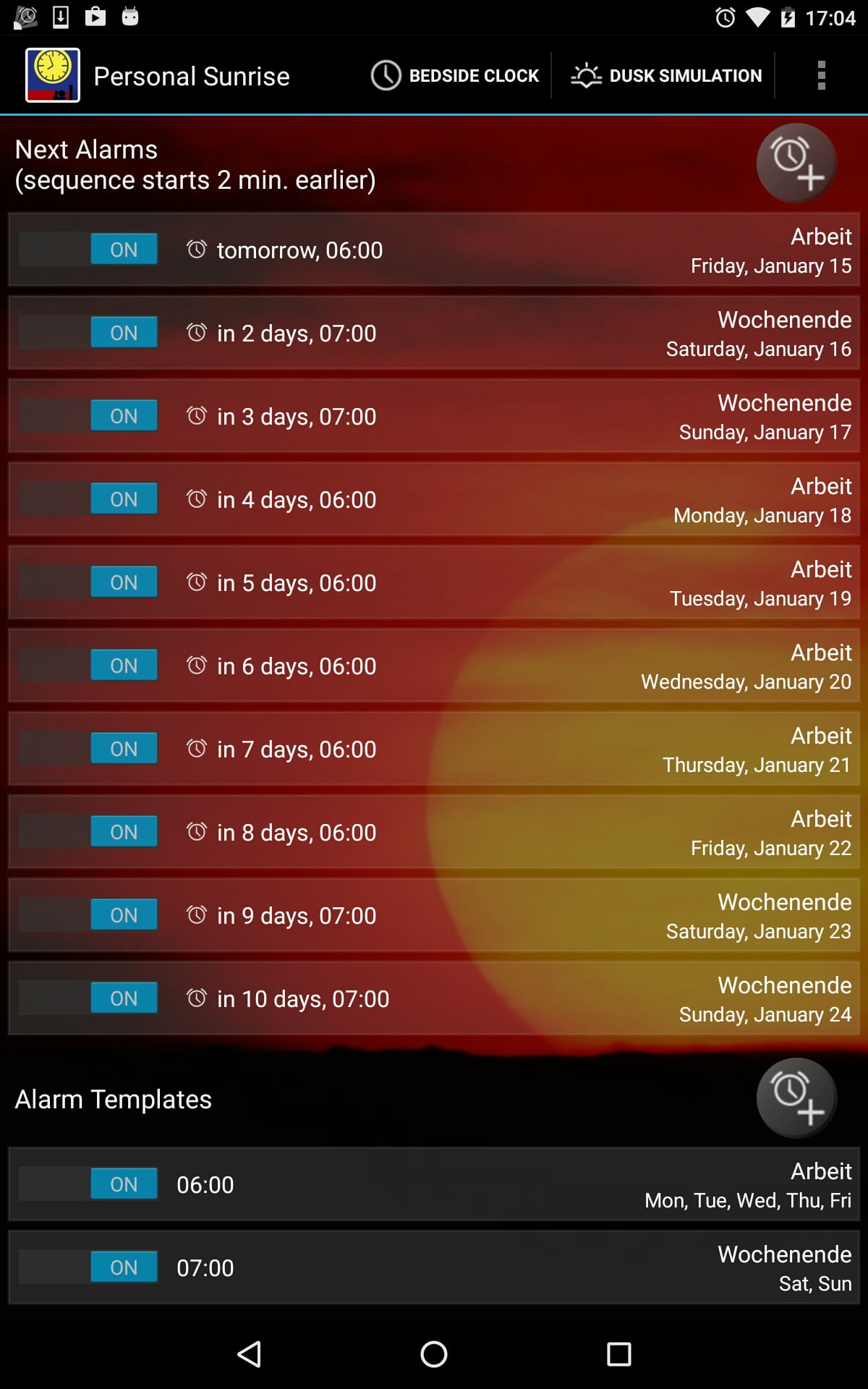Open the Monday, January 18 alarm row
The height and width of the screenshot is (1389, 868).
pos(434,499)
